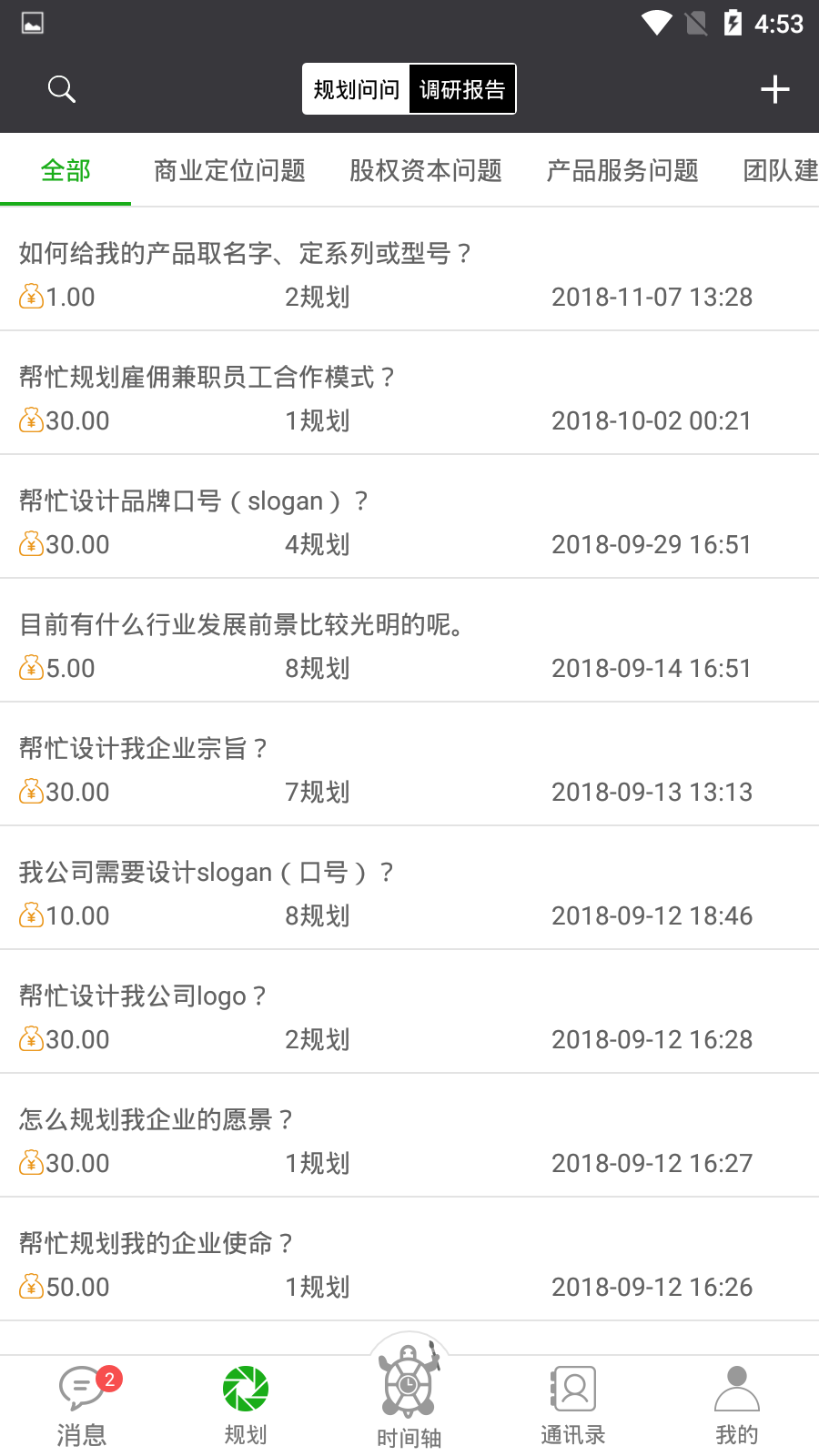Open question 帮忙设计品牌口号（slogan）
The image size is (819, 1456).
tap(194, 500)
